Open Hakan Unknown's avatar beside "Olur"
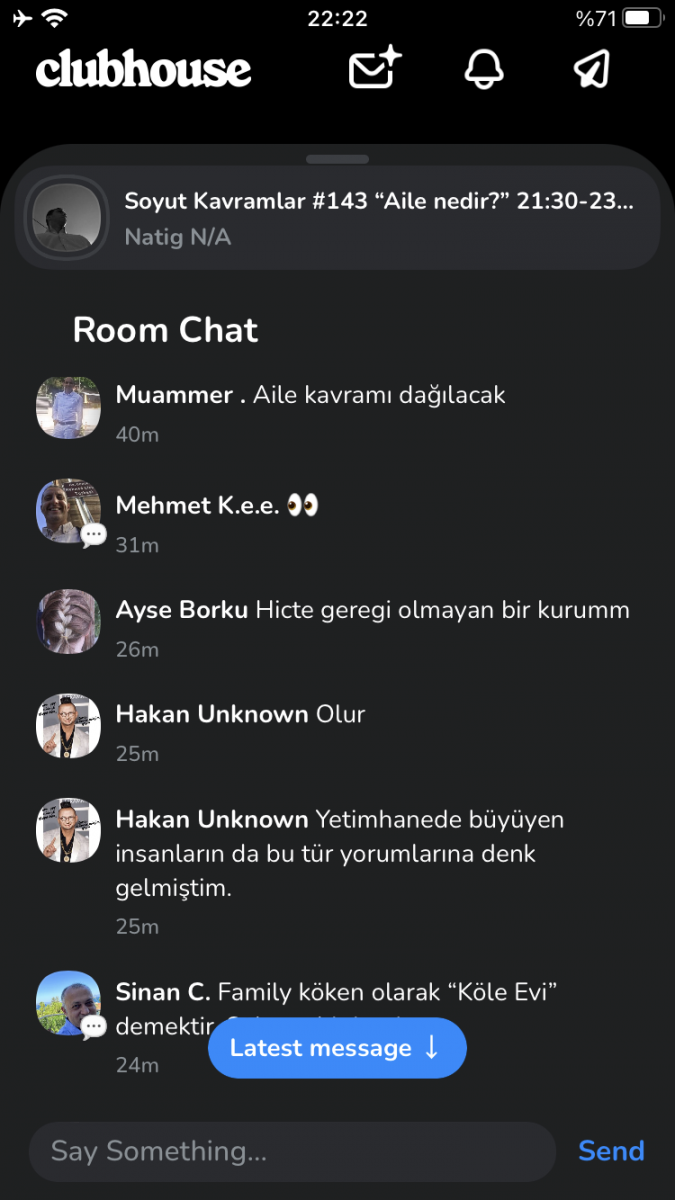This screenshot has height=1200, width=675. (x=69, y=726)
